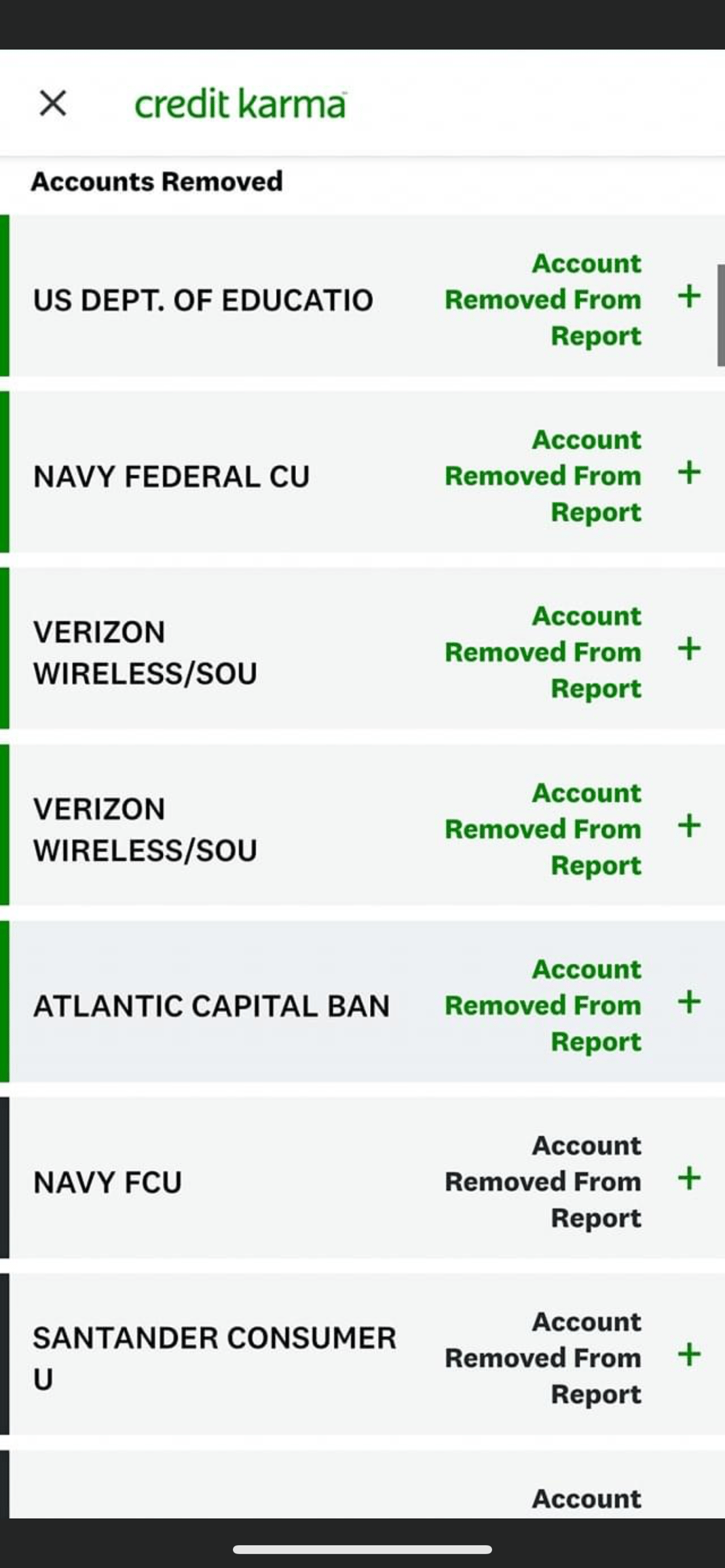This screenshot has height=1568, width=725.
Task: Expand the NAVY FEDERAL CU account details
Action: 689,473
